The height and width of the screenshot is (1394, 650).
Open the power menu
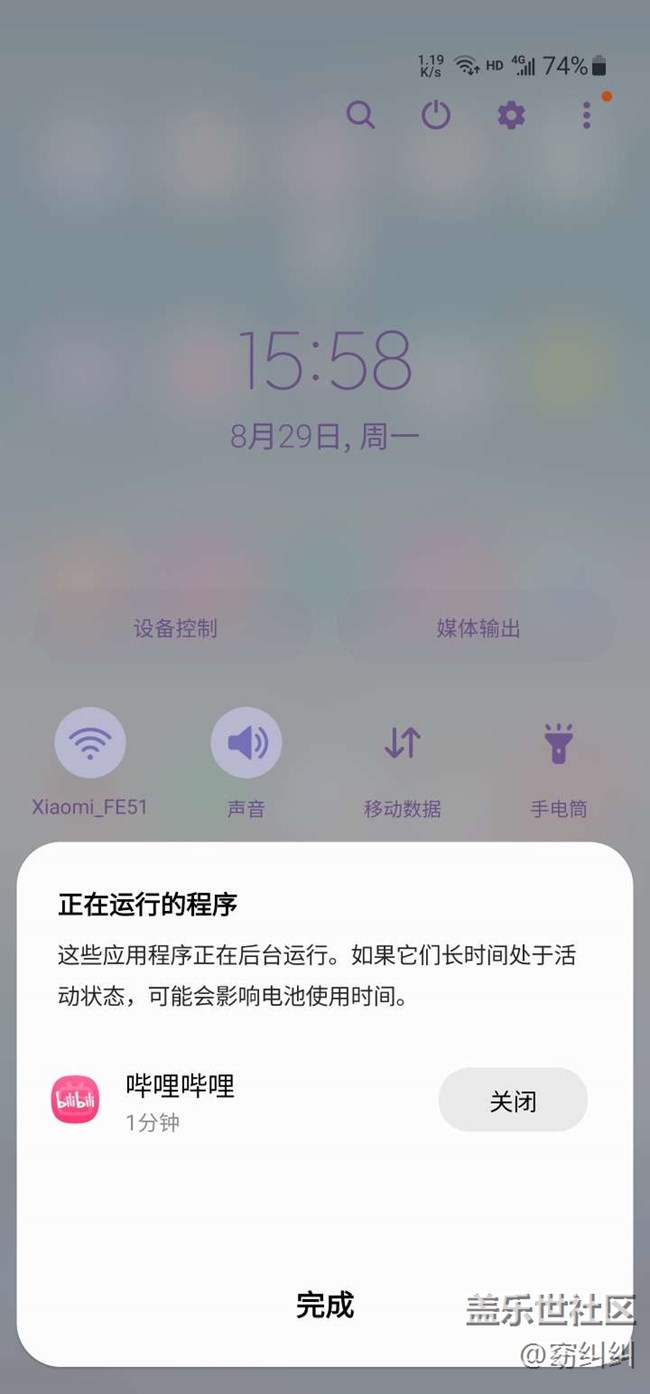[435, 116]
